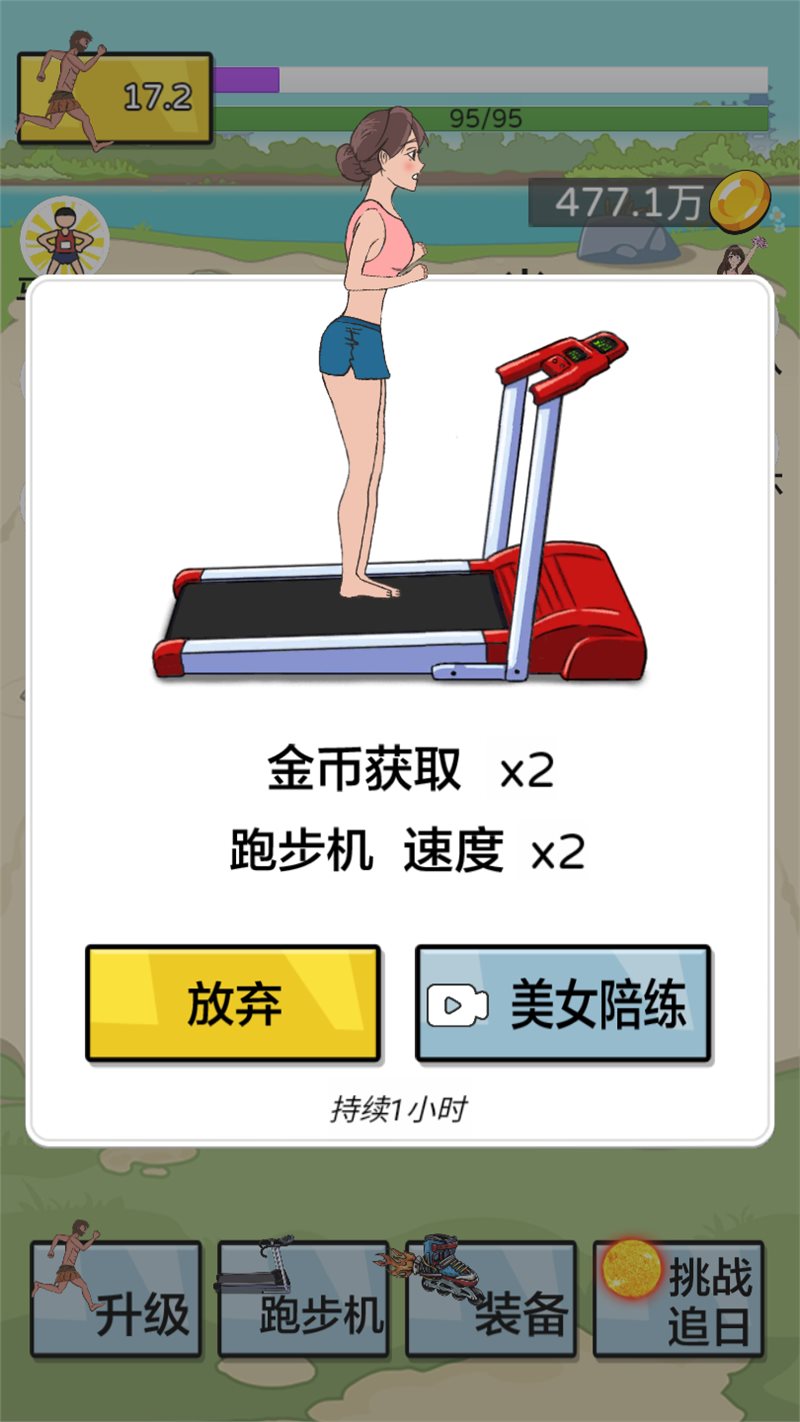Open the 装备 equipment menu

click(491, 1299)
